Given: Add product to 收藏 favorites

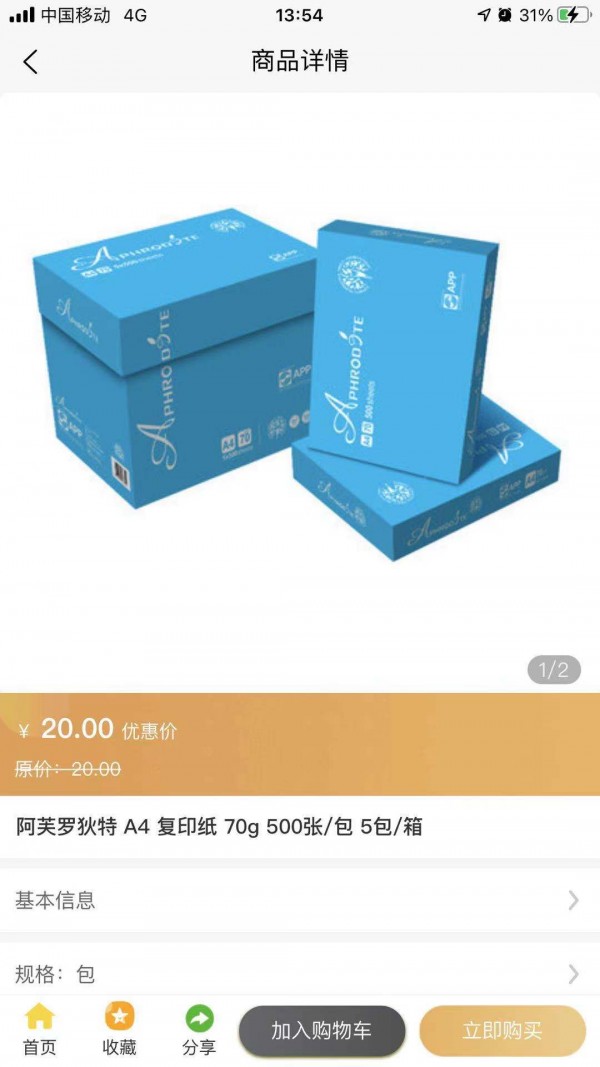Looking at the screenshot, I should point(119,1030).
